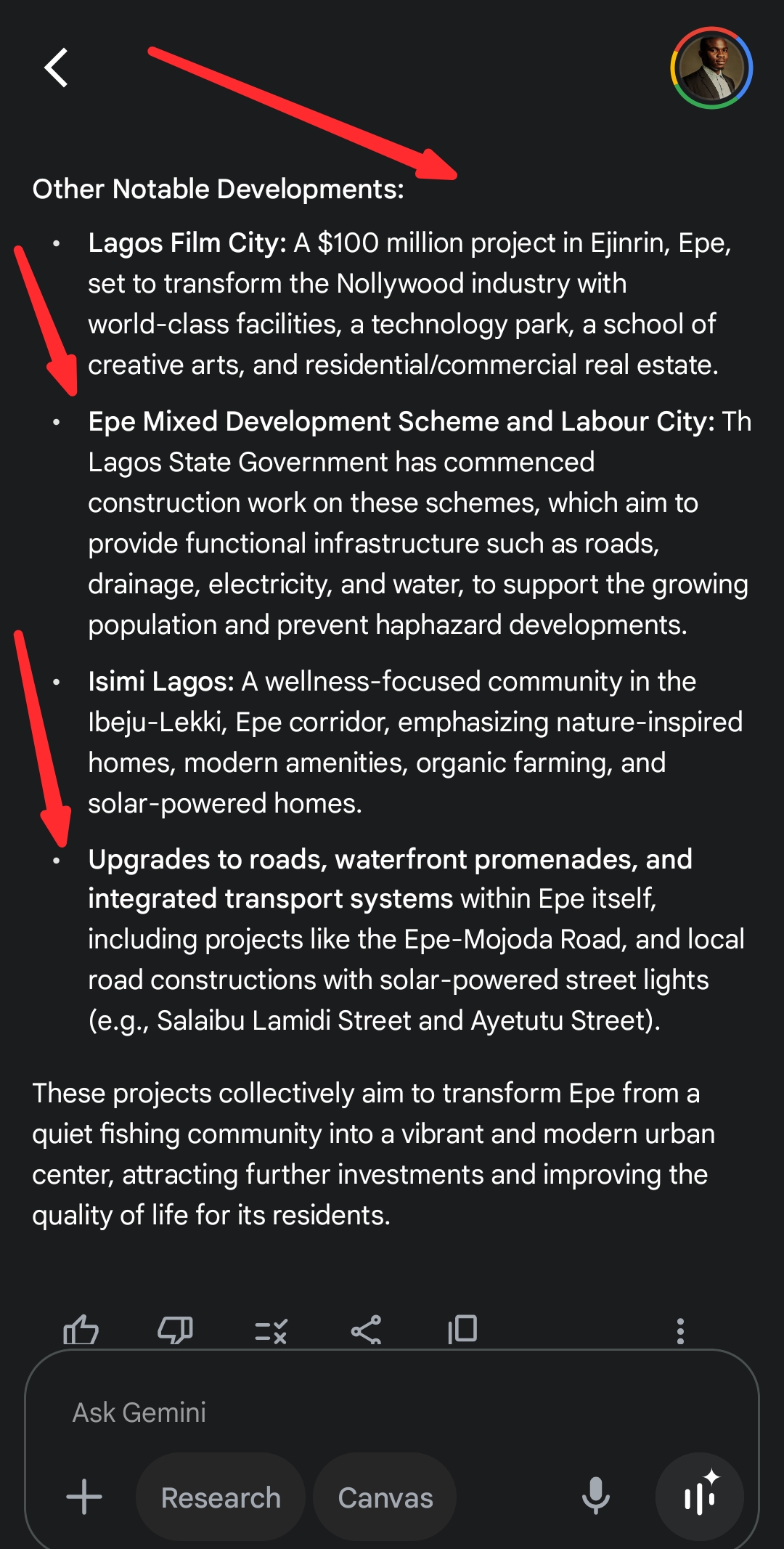Select the Research chip
Viewport: 784px width, 1549px height.
click(x=221, y=1497)
